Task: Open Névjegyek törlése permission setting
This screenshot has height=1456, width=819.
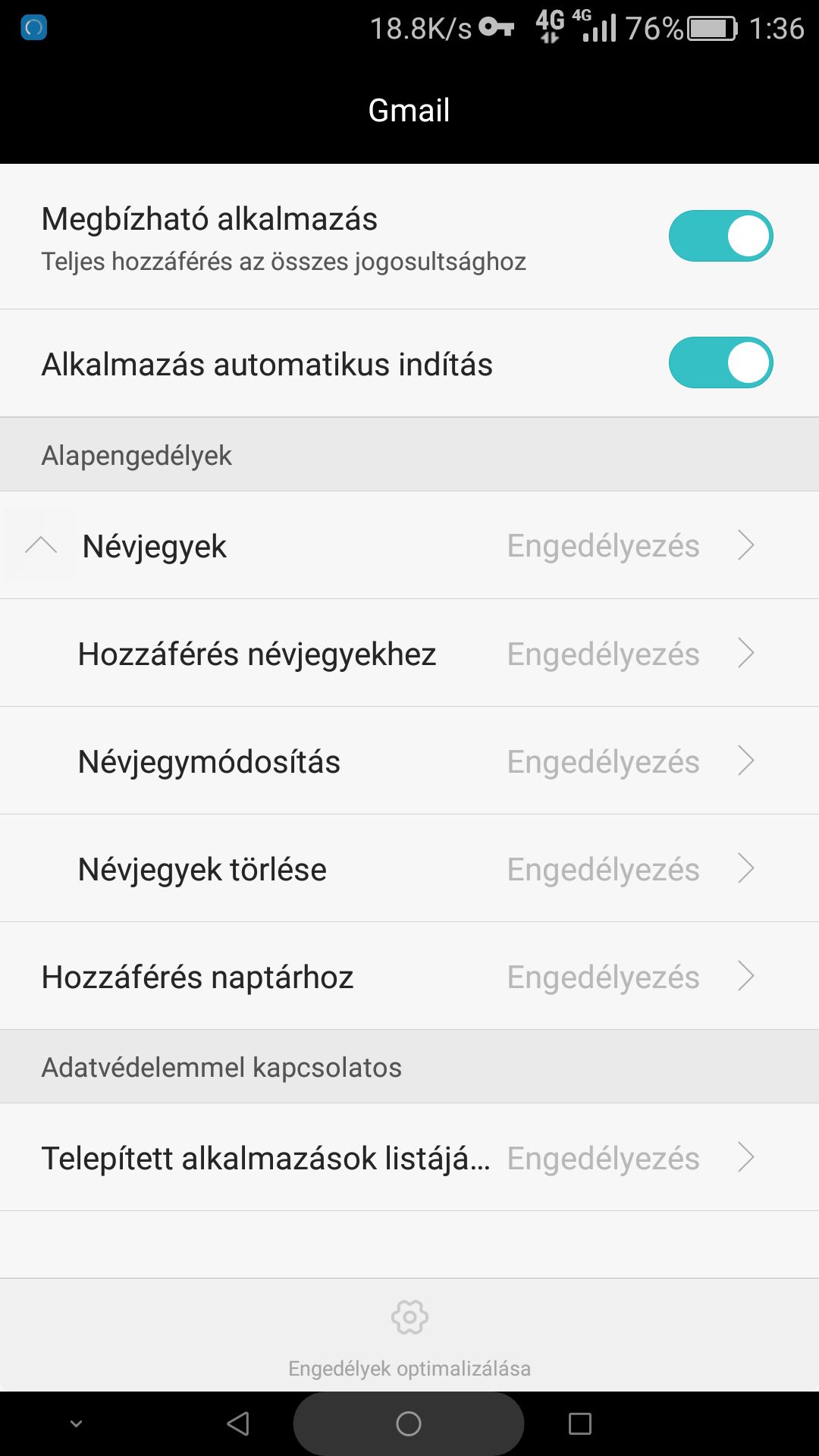Action: tap(409, 868)
